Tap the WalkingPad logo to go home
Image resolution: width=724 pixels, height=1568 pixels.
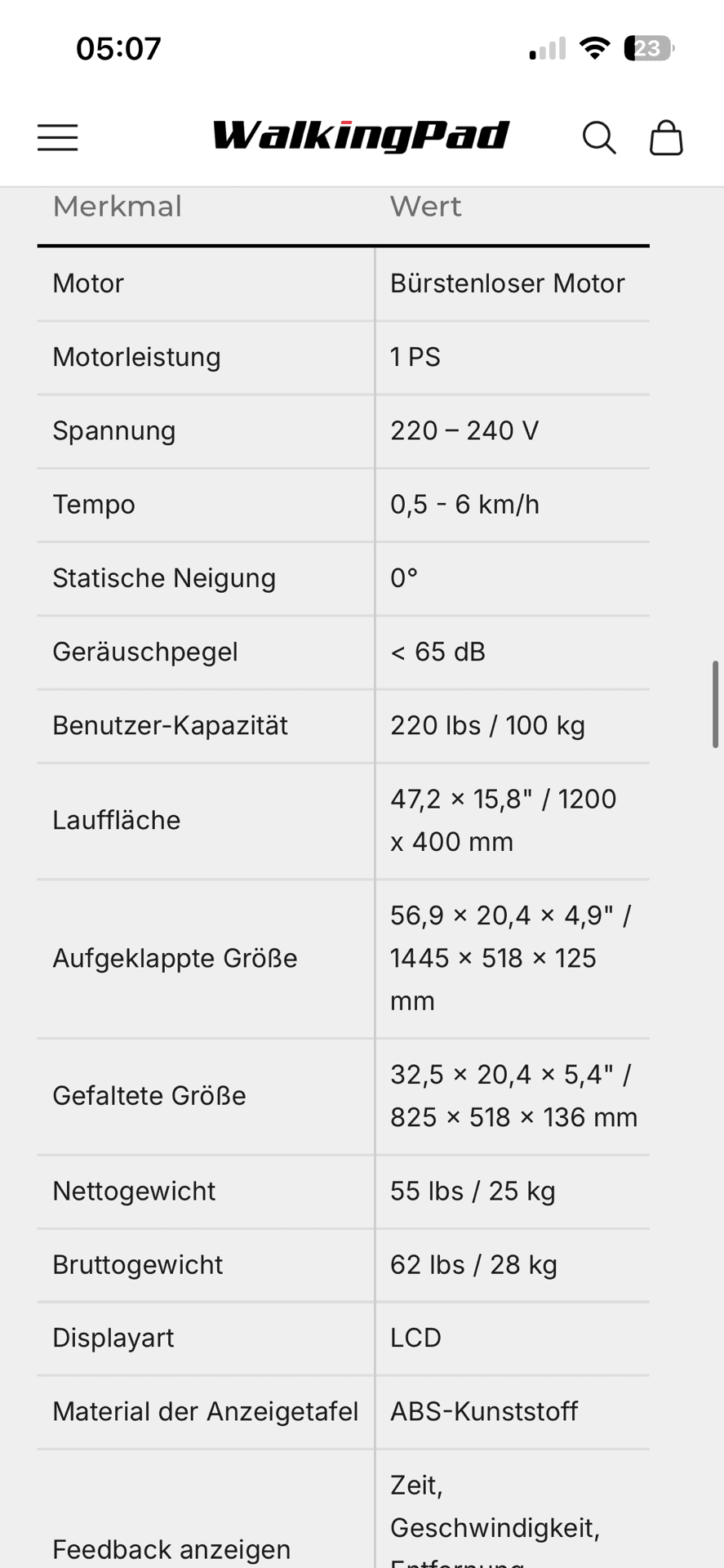point(361,136)
